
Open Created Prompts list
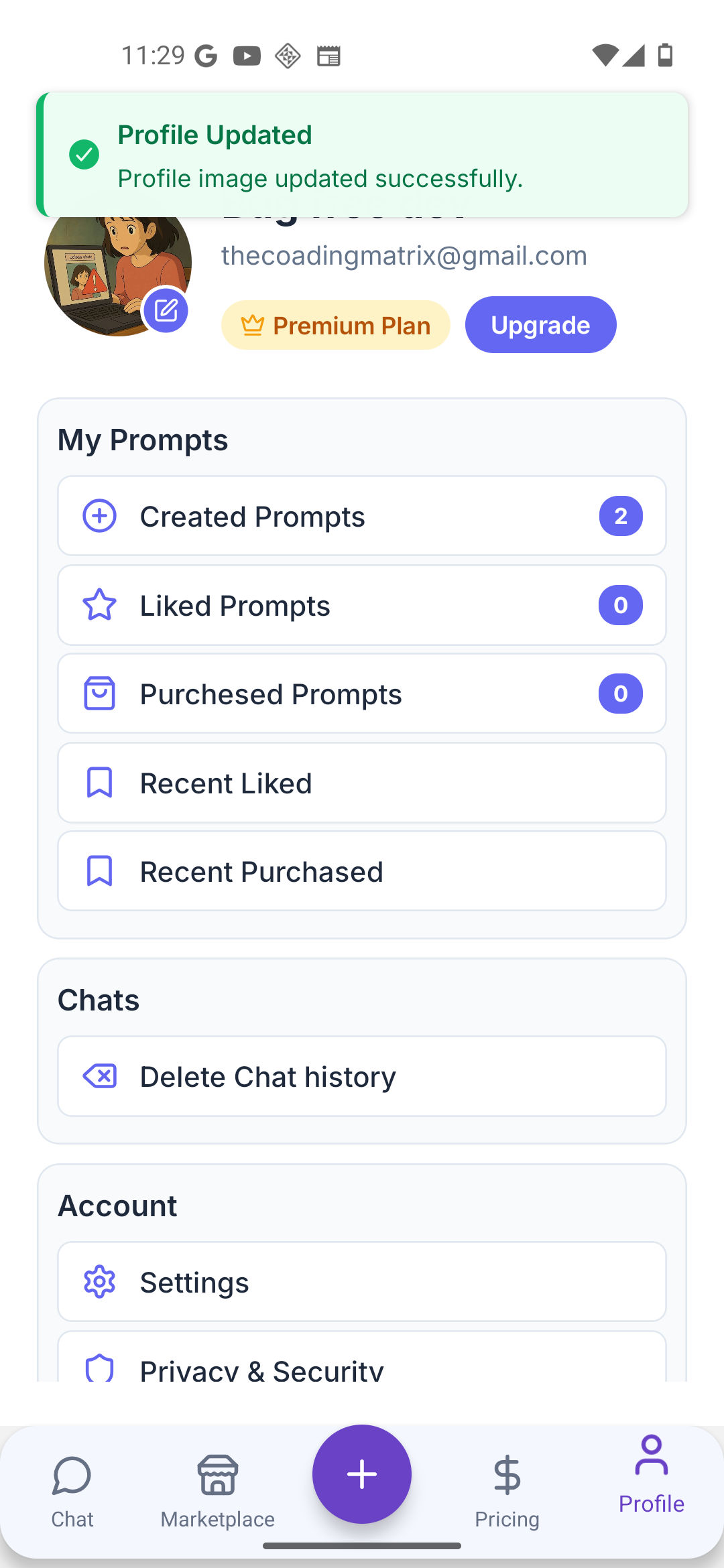[362, 516]
